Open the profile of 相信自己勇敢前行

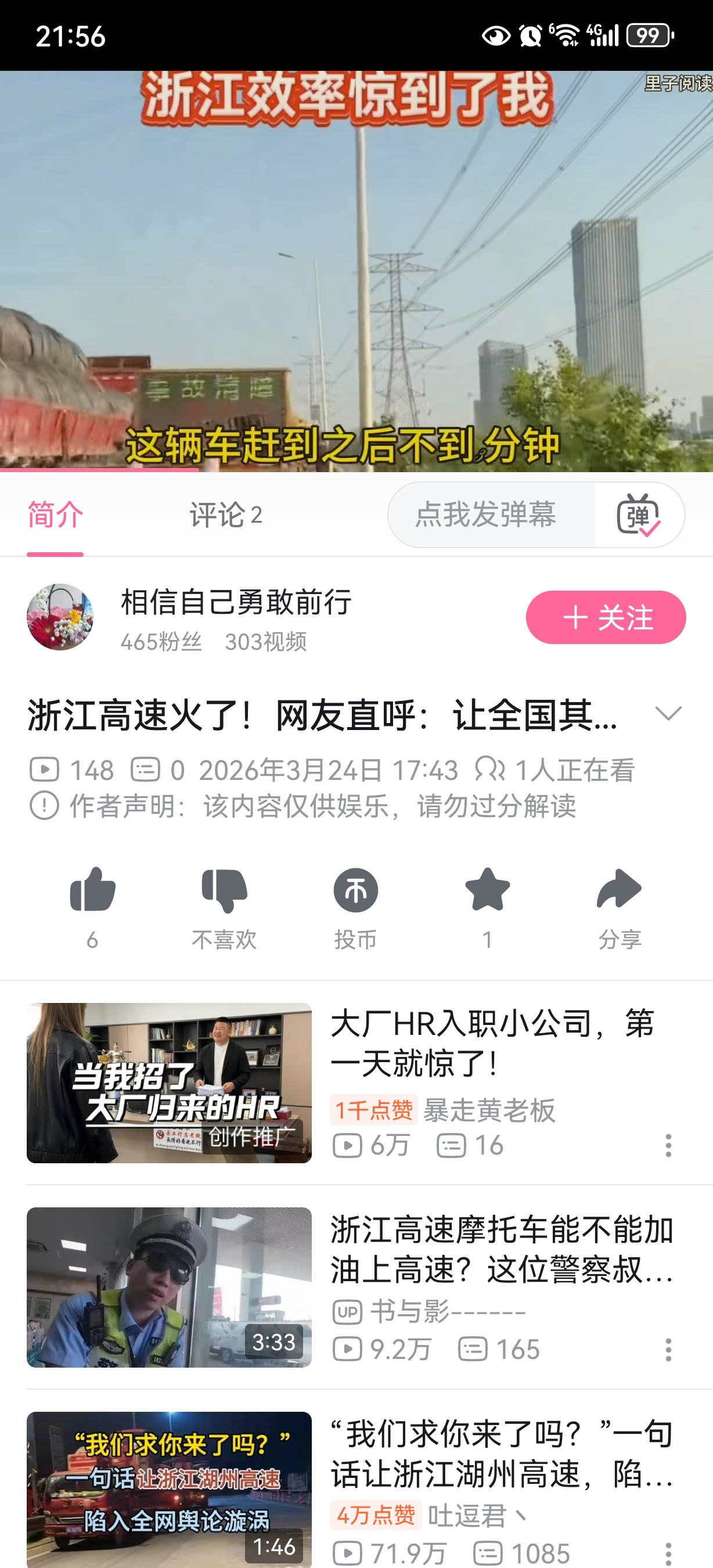(60, 617)
